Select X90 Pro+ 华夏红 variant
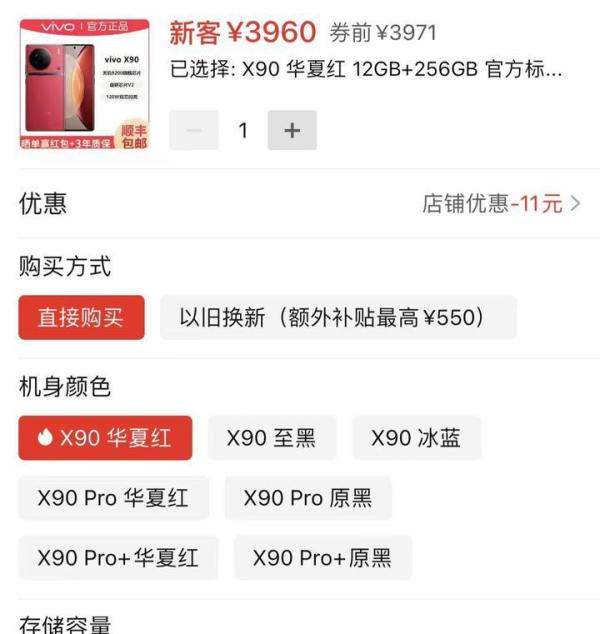Viewport: 600px width, 634px height. click(x=118, y=558)
